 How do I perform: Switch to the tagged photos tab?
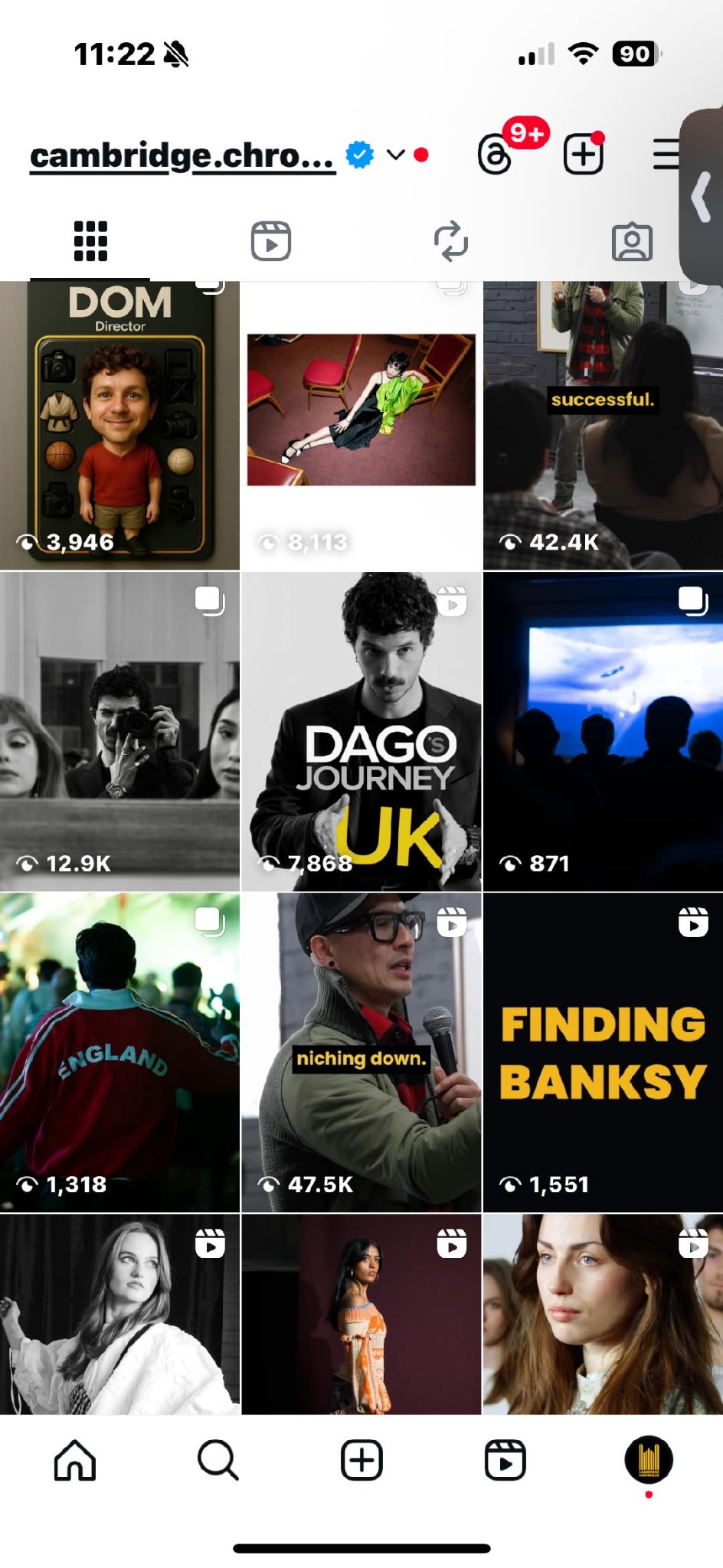(632, 241)
